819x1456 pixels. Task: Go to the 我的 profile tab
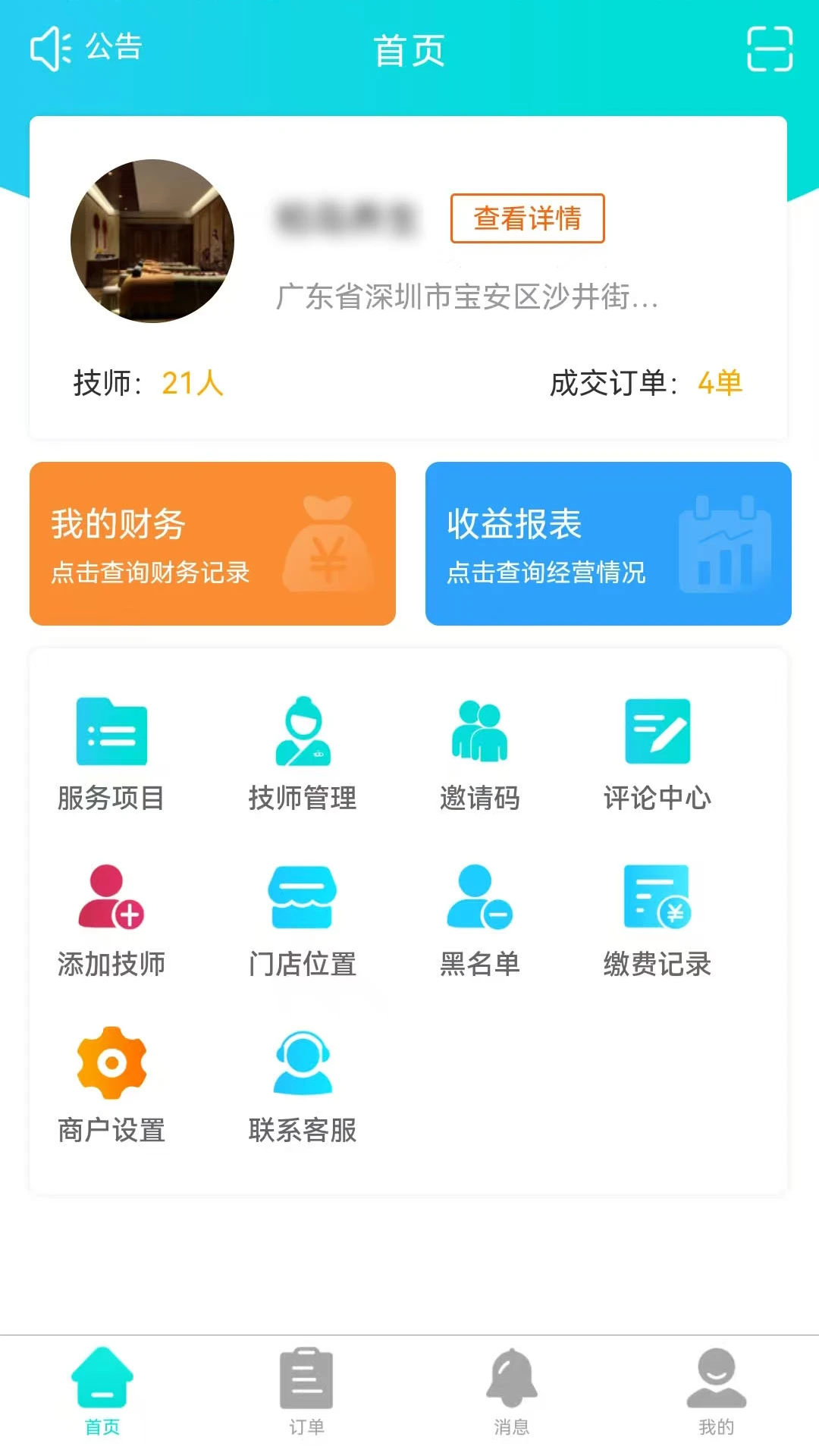click(x=715, y=1395)
